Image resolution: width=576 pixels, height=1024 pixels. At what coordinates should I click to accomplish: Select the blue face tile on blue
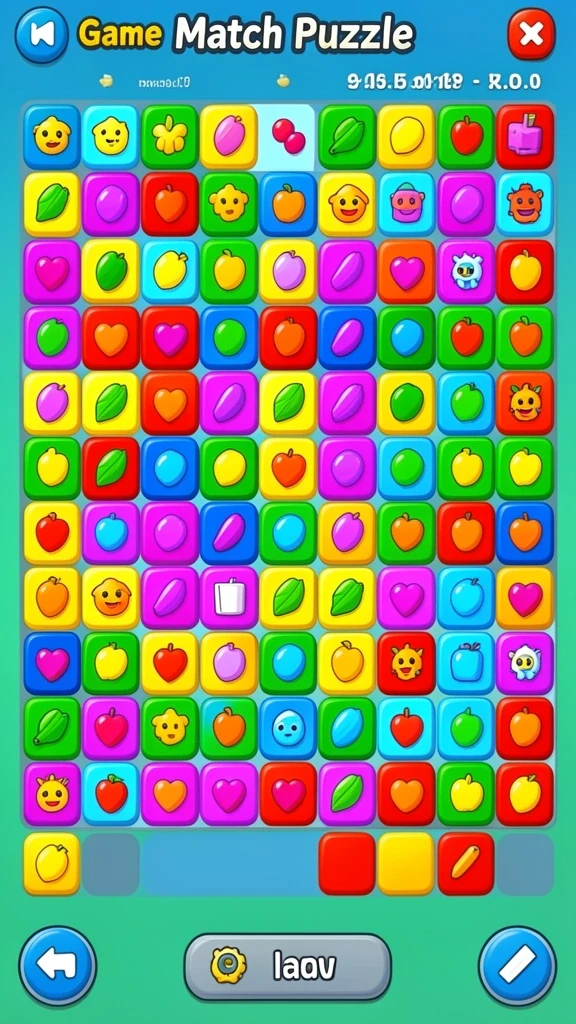(x=288, y=728)
